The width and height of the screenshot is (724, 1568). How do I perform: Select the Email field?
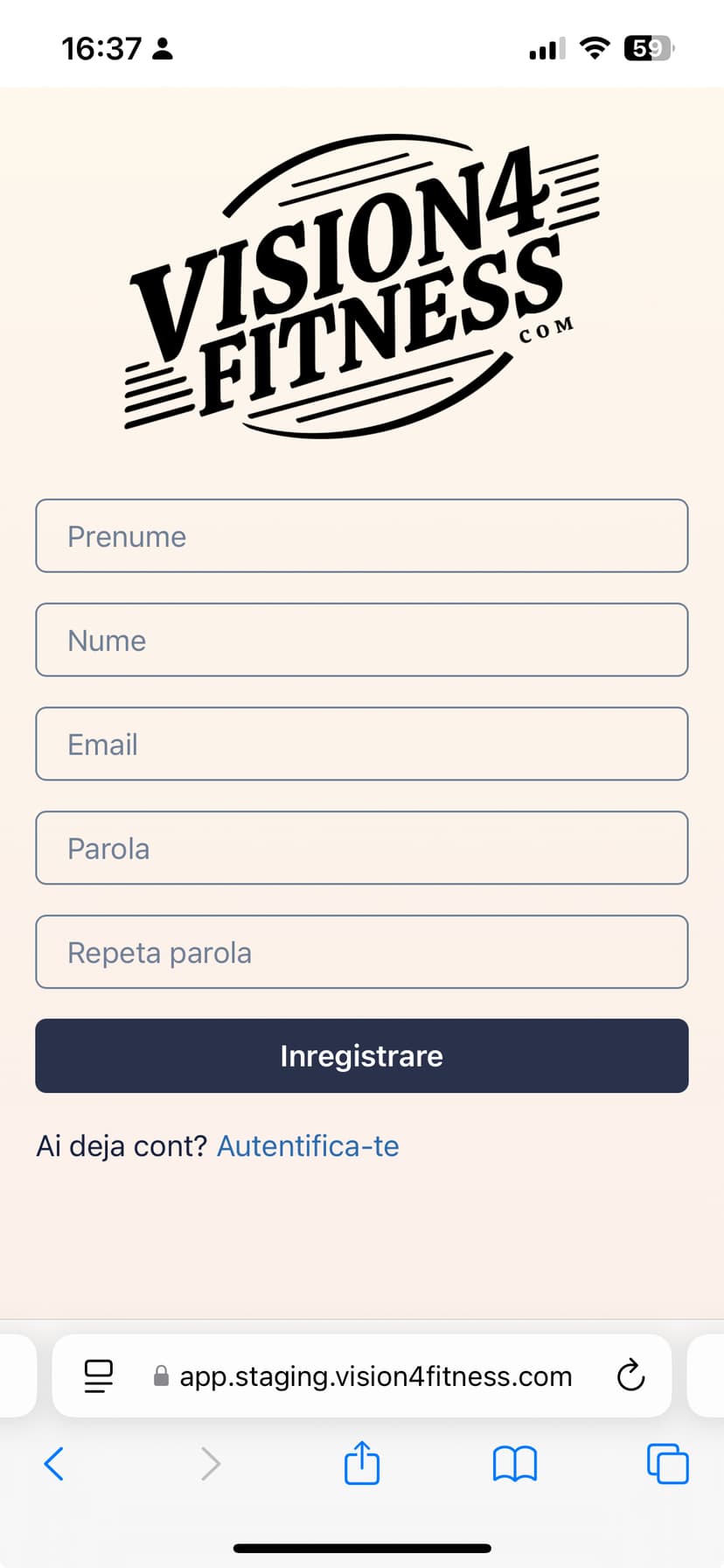pos(361,744)
